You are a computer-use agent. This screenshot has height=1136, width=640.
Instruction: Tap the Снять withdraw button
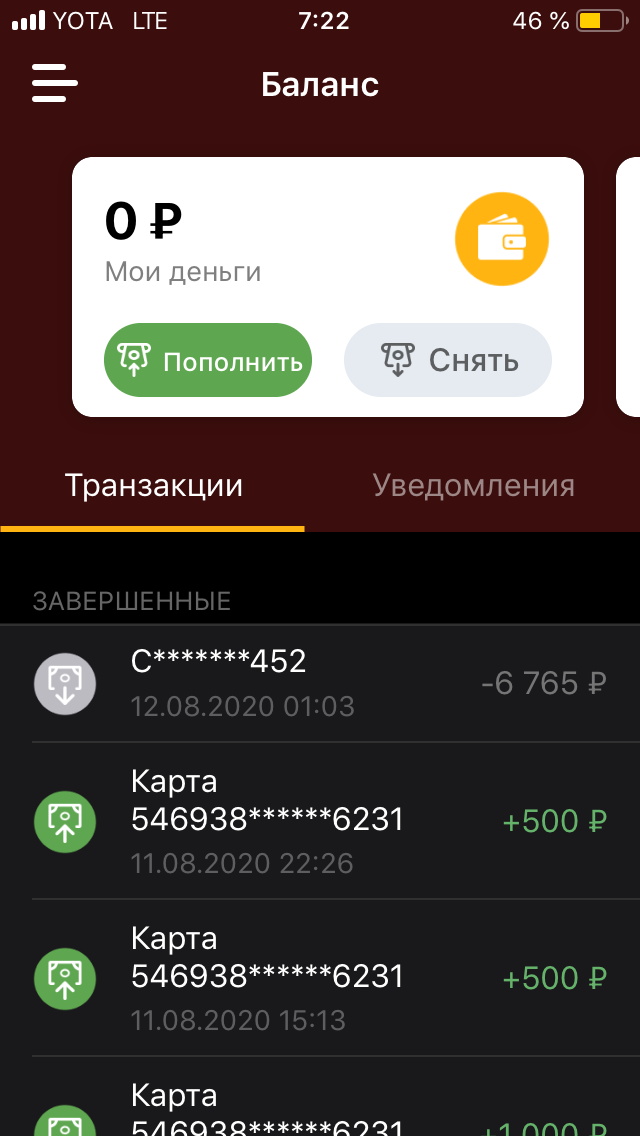pos(448,360)
